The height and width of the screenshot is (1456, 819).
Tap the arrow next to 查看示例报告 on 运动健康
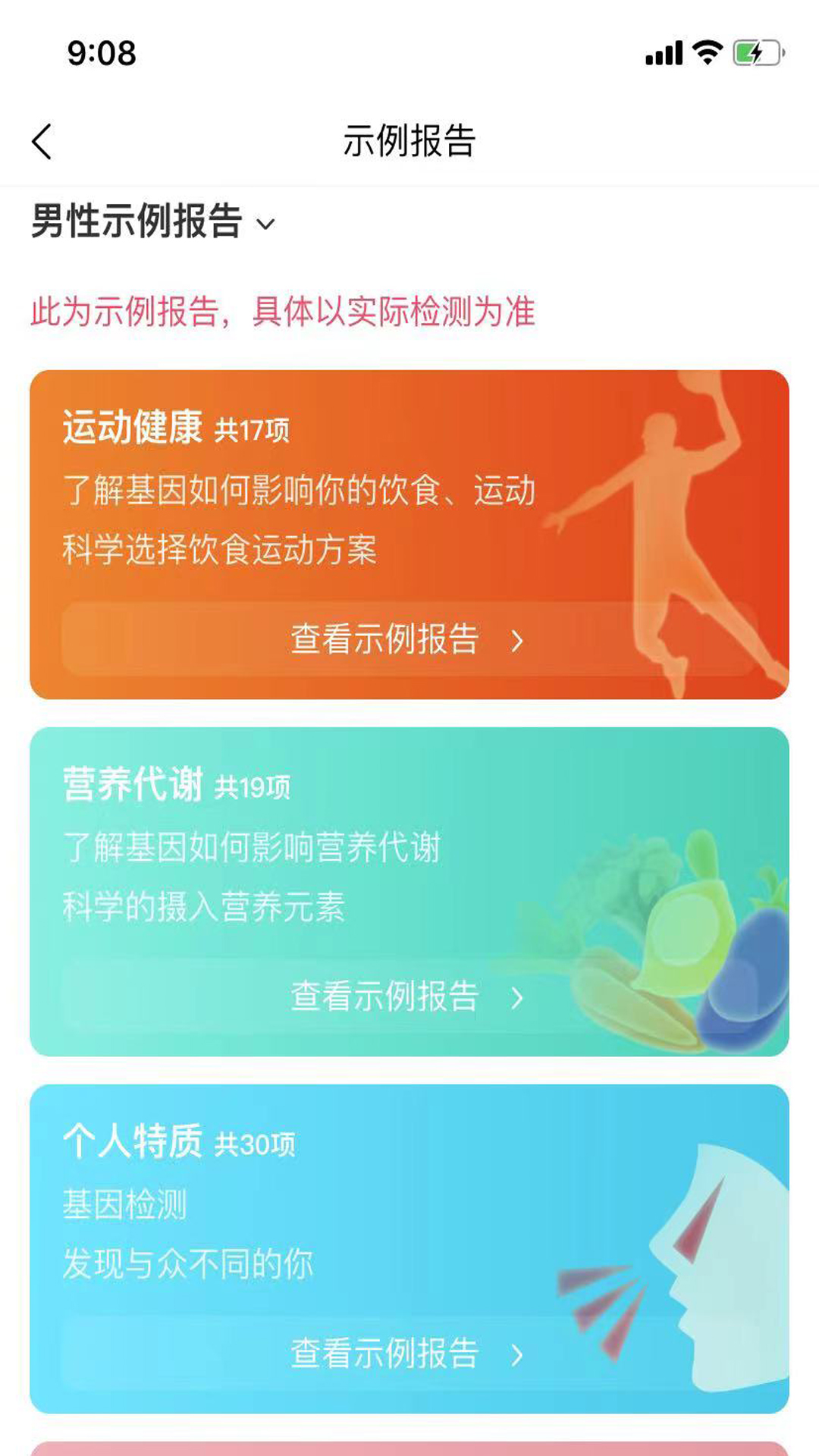pyautogui.click(x=519, y=641)
